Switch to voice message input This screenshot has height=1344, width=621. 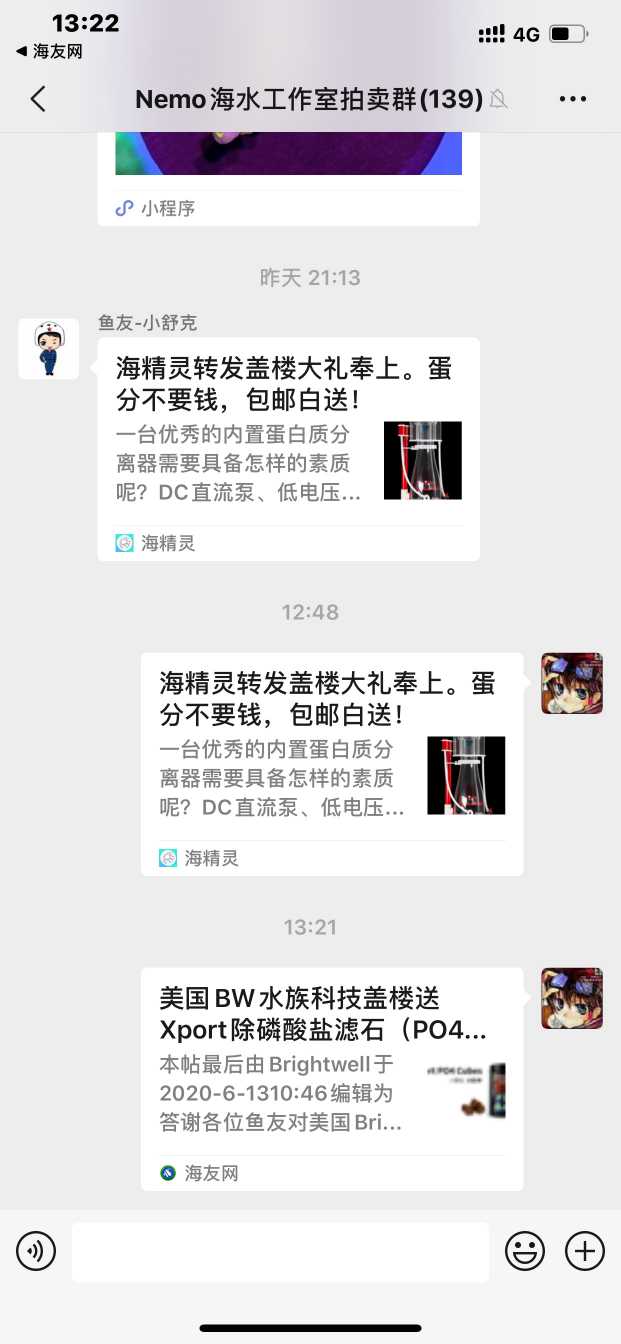point(36,1251)
